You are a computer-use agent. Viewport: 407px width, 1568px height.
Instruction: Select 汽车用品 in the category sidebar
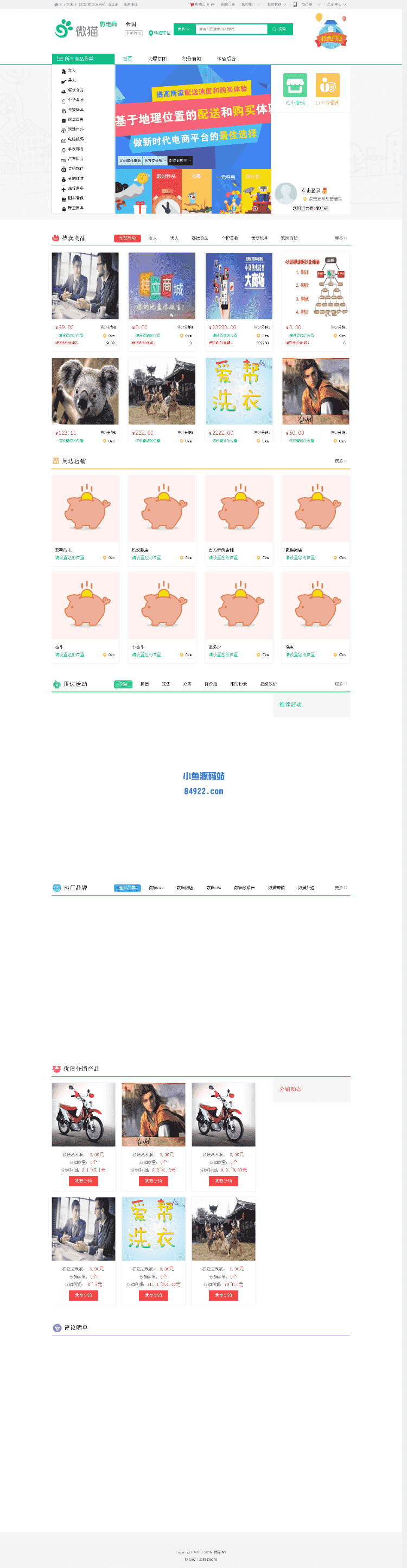pyautogui.click(x=75, y=159)
